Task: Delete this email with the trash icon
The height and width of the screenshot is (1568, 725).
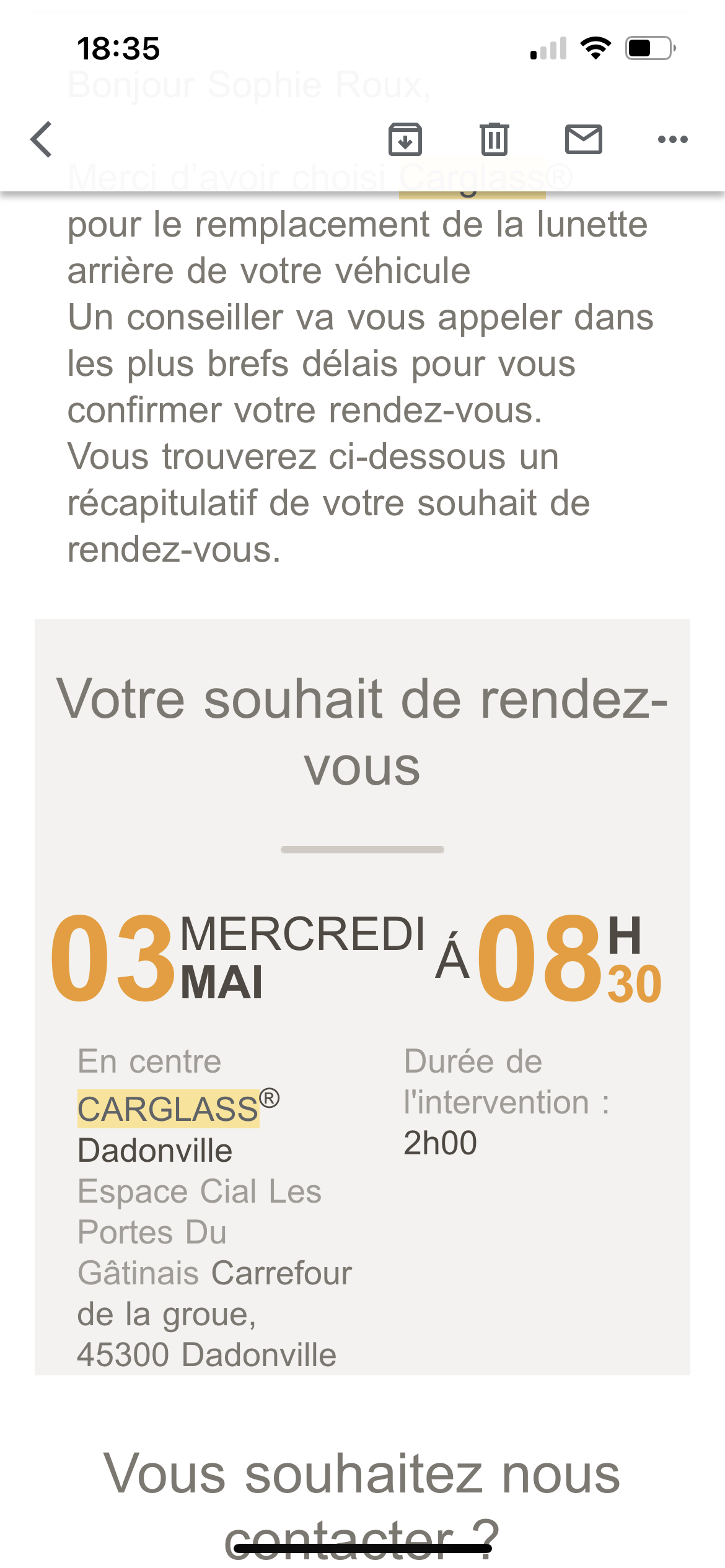Action: (494, 139)
